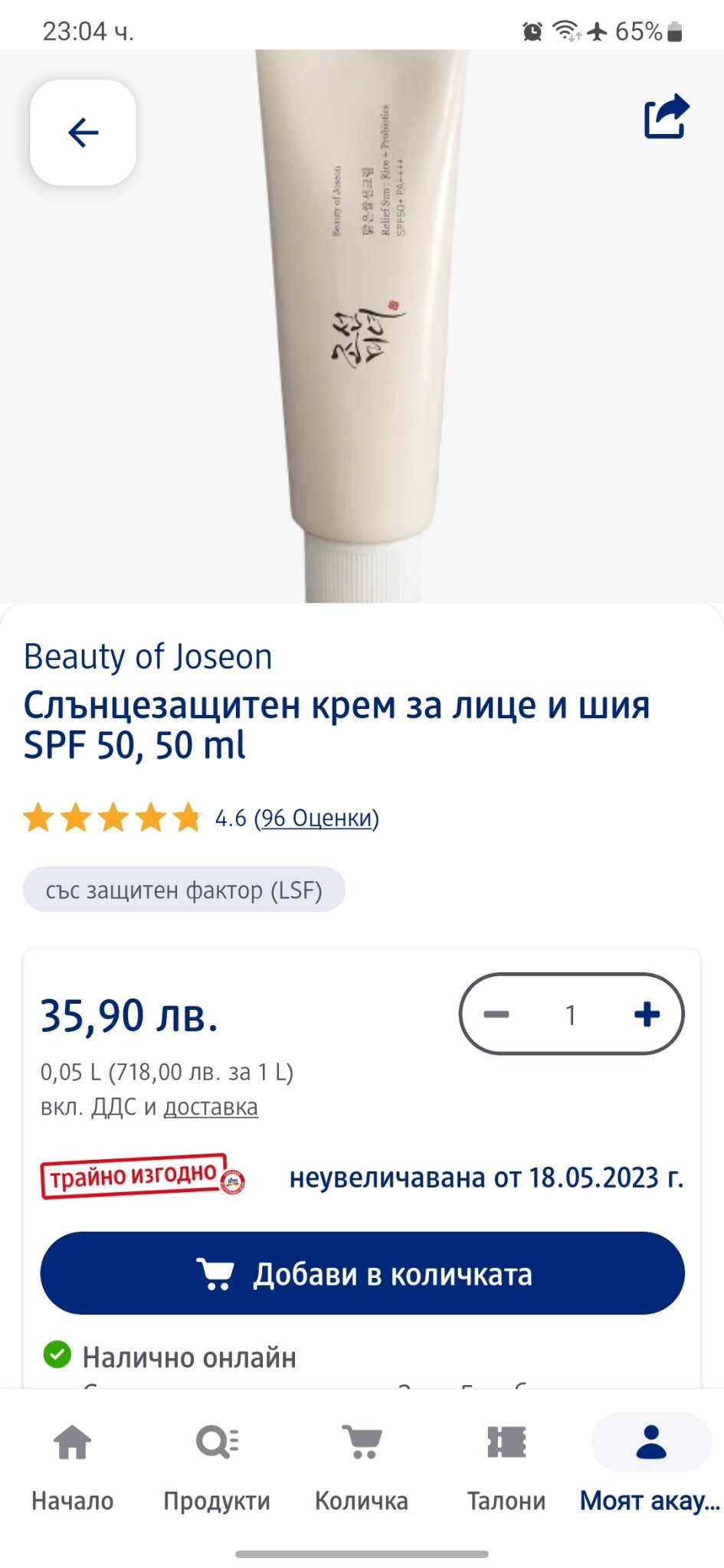Tap Добави в количката button
The image size is (724, 1568).
pos(362,1274)
